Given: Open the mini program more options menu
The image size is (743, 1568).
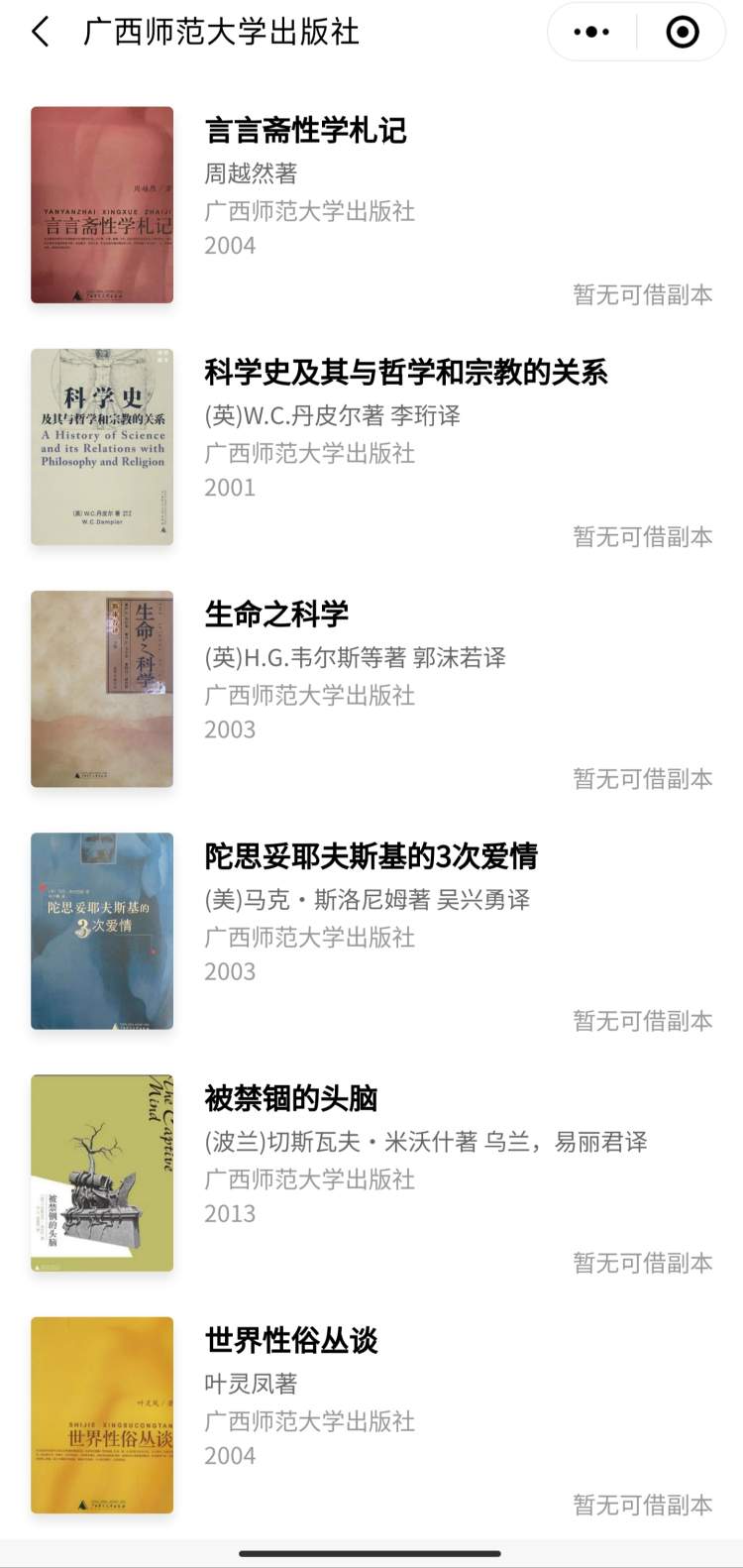Looking at the screenshot, I should [x=591, y=32].
